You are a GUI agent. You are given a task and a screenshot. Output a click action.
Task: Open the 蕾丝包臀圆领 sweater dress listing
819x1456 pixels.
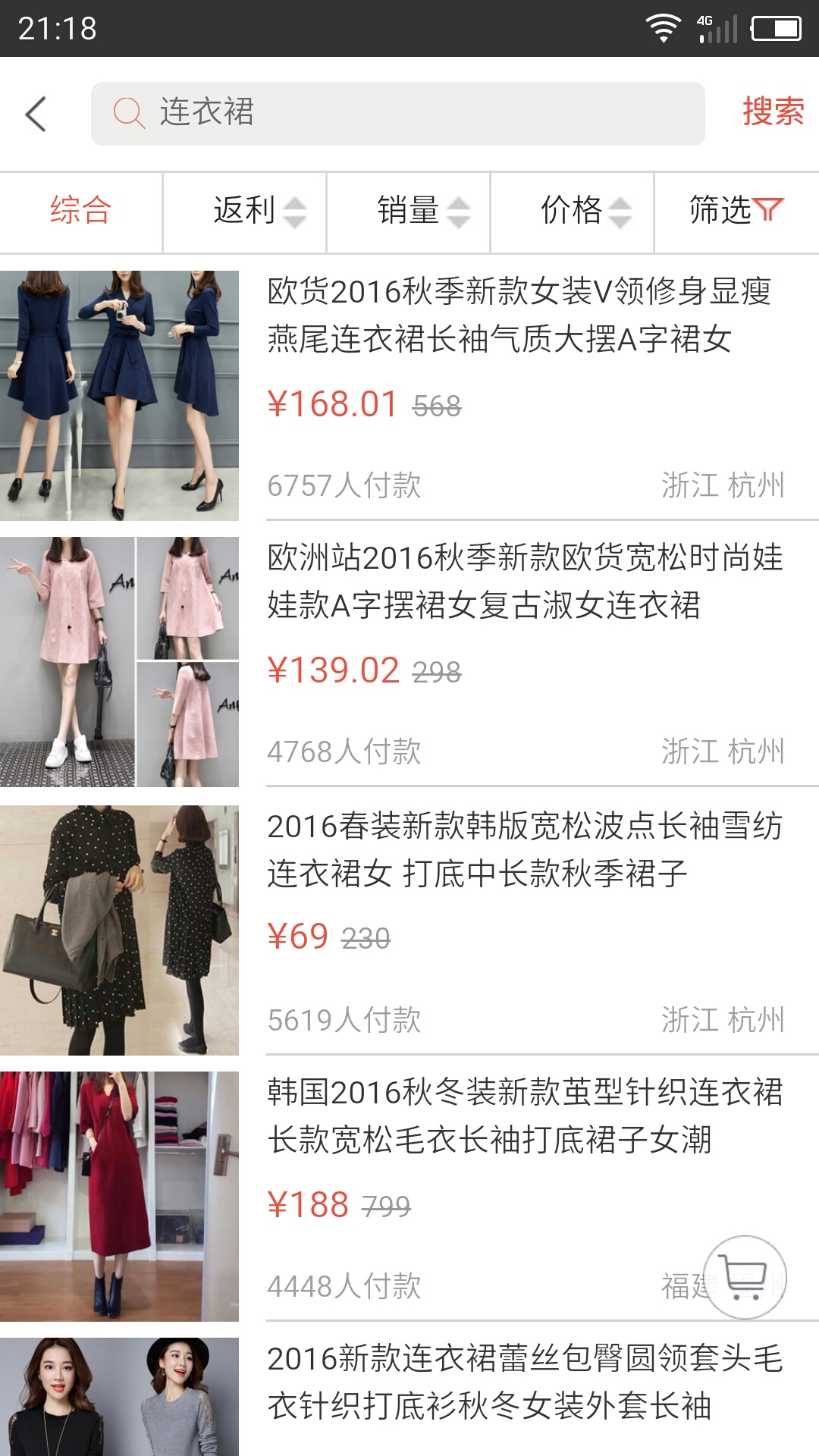tap(409, 1395)
